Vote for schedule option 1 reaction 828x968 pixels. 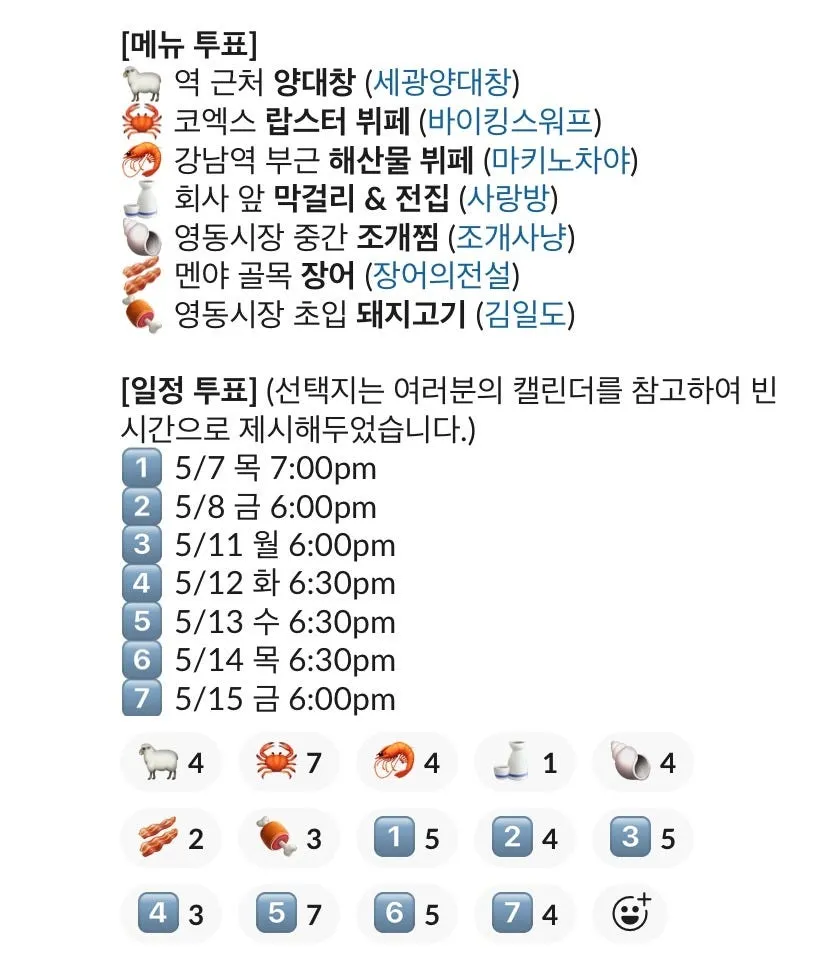coord(407,838)
